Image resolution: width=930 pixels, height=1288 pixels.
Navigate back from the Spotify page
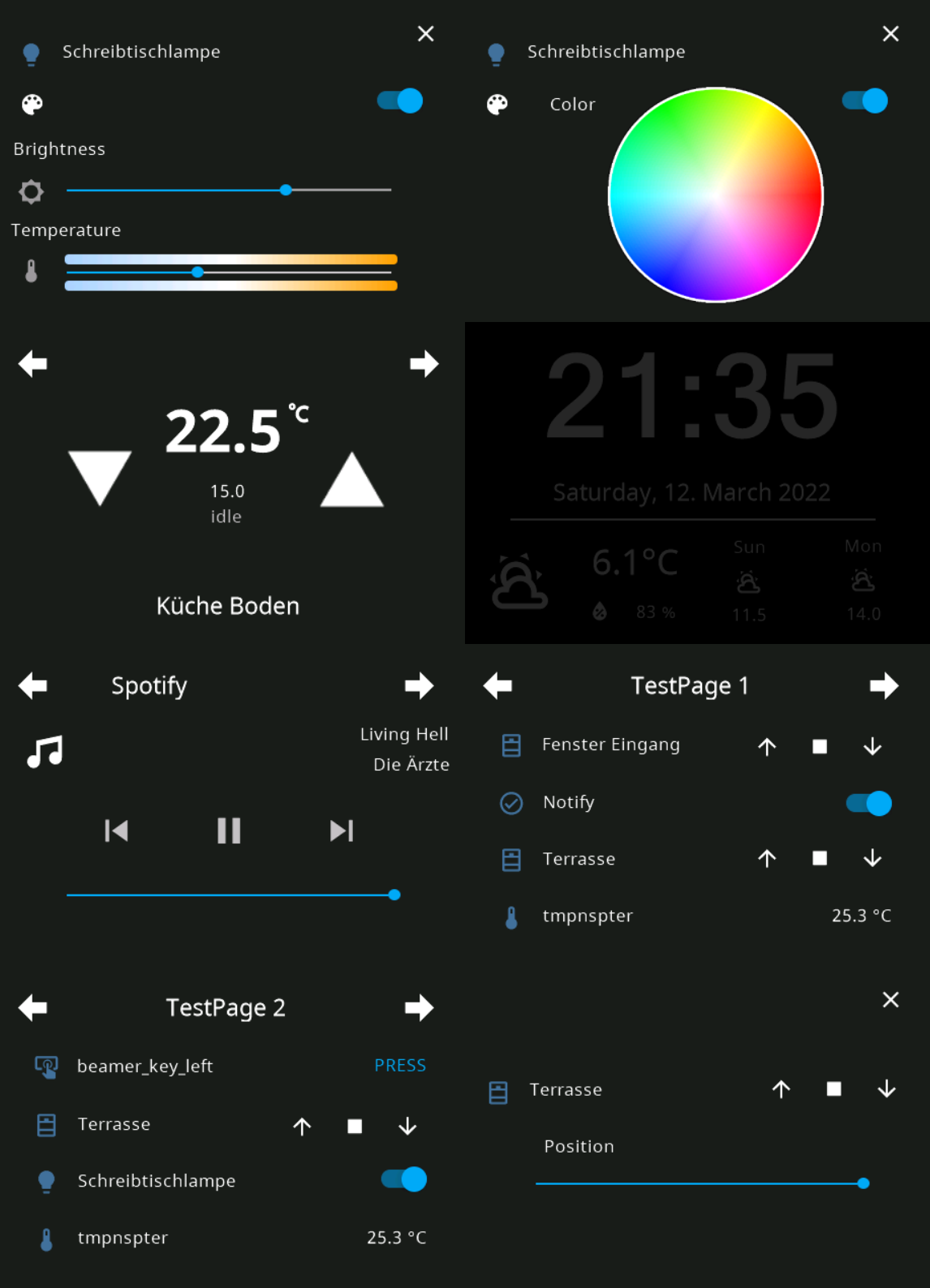(32, 685)
